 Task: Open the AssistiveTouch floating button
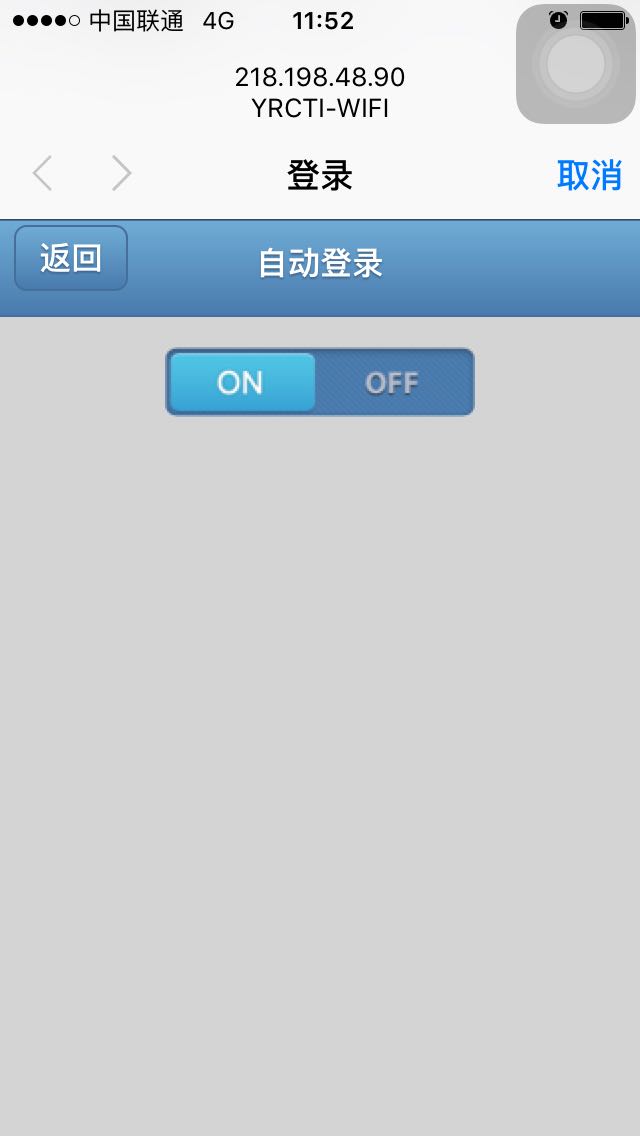pyautogui.click(x=576, y=64)
